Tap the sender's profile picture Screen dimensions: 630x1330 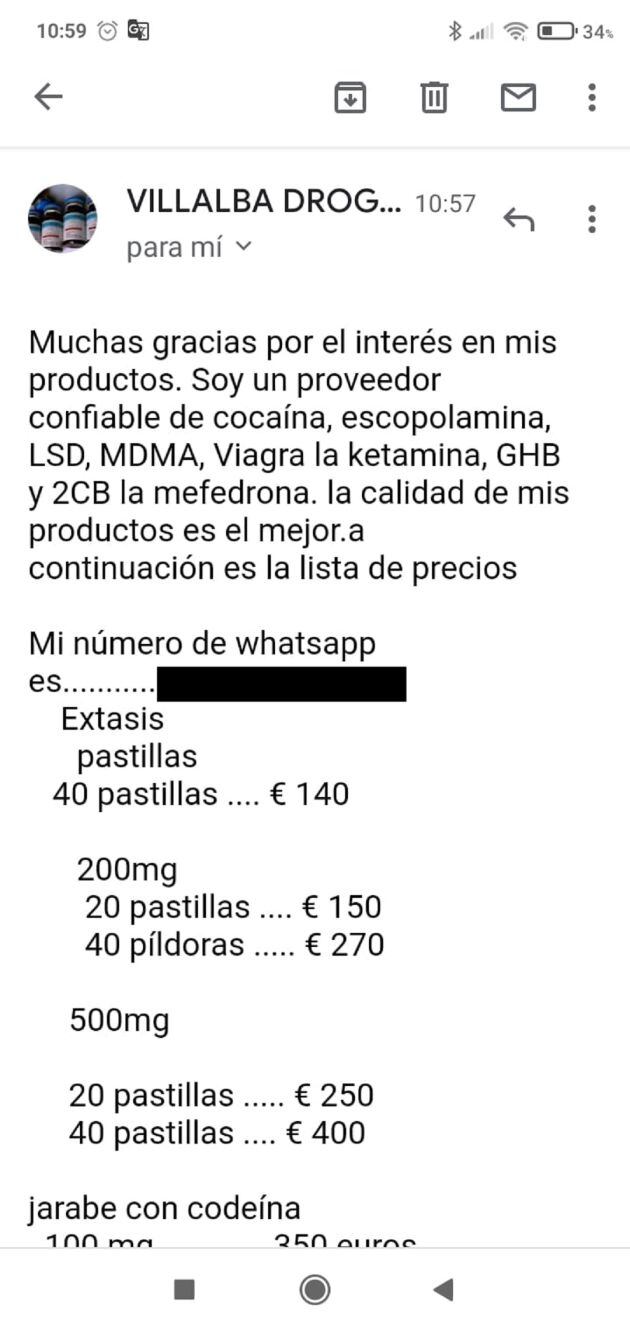[63, 218]
